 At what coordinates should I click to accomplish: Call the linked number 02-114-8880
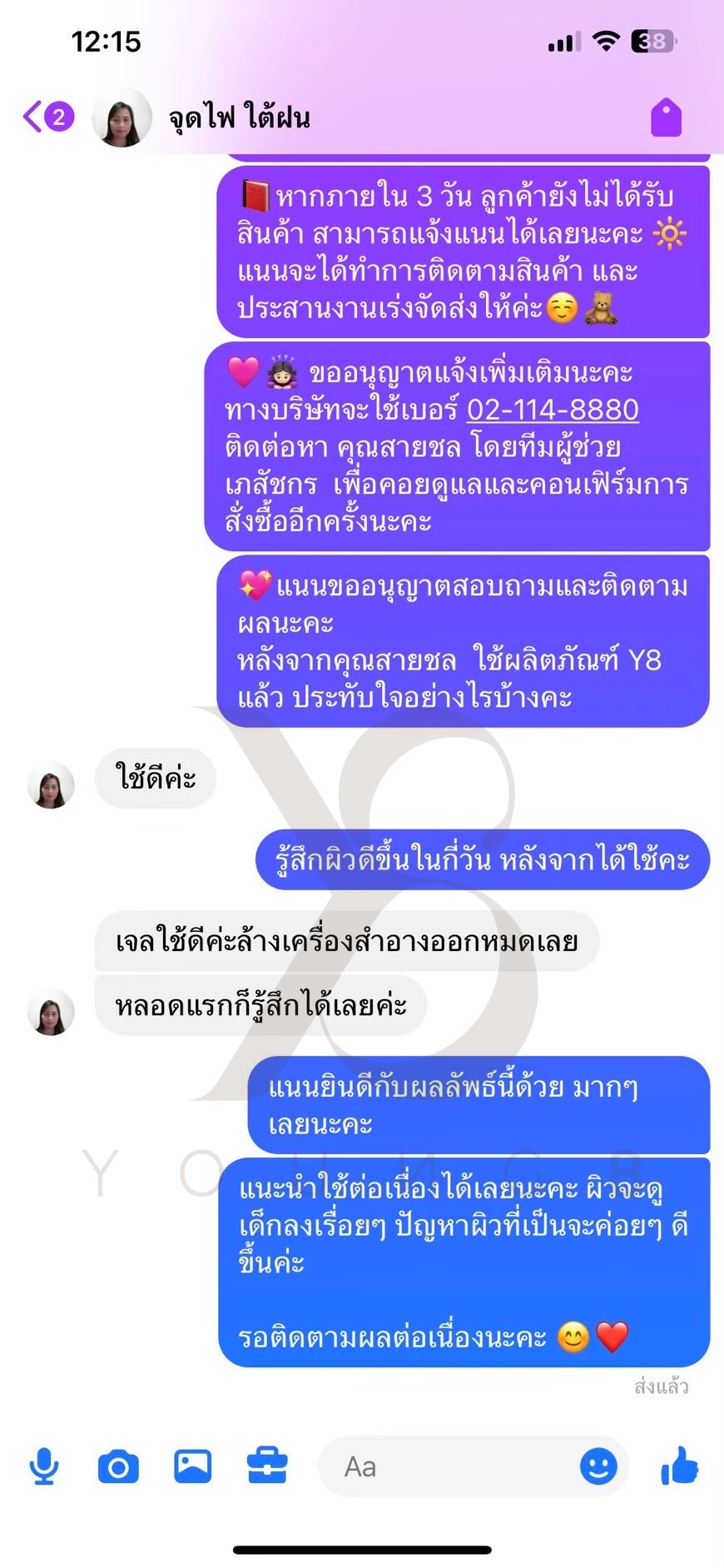[553, 410]
